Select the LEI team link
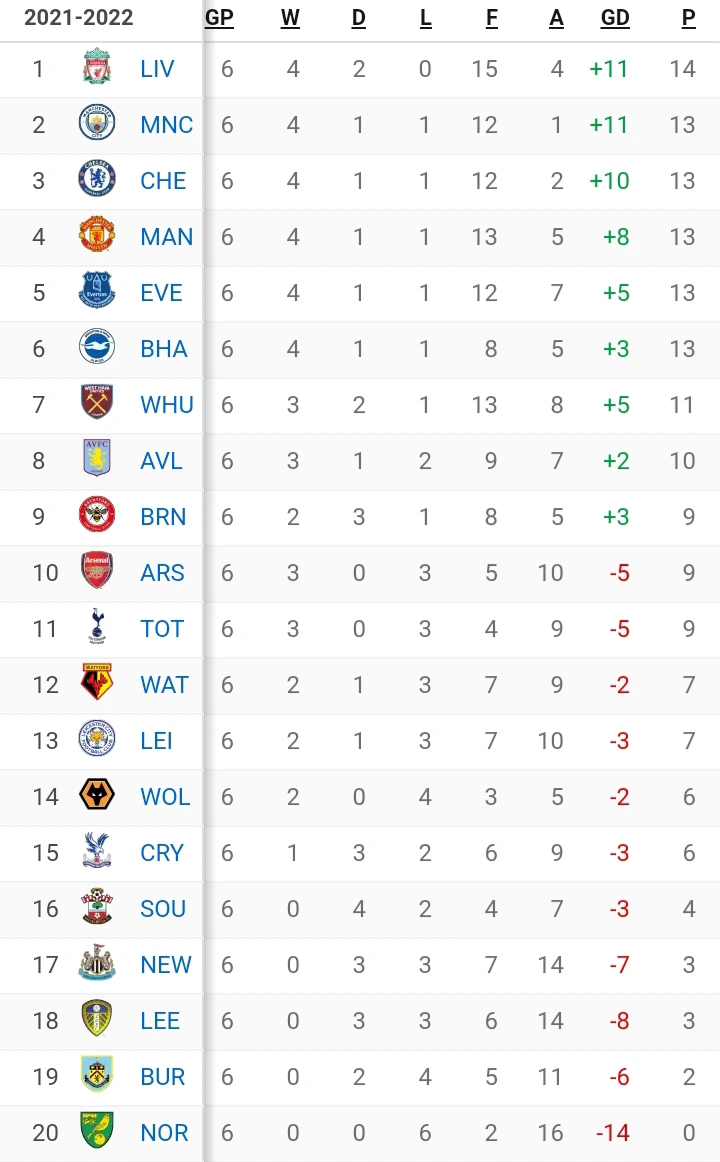The width and height of the screenshot is (720, 1162). pos(156,741)
